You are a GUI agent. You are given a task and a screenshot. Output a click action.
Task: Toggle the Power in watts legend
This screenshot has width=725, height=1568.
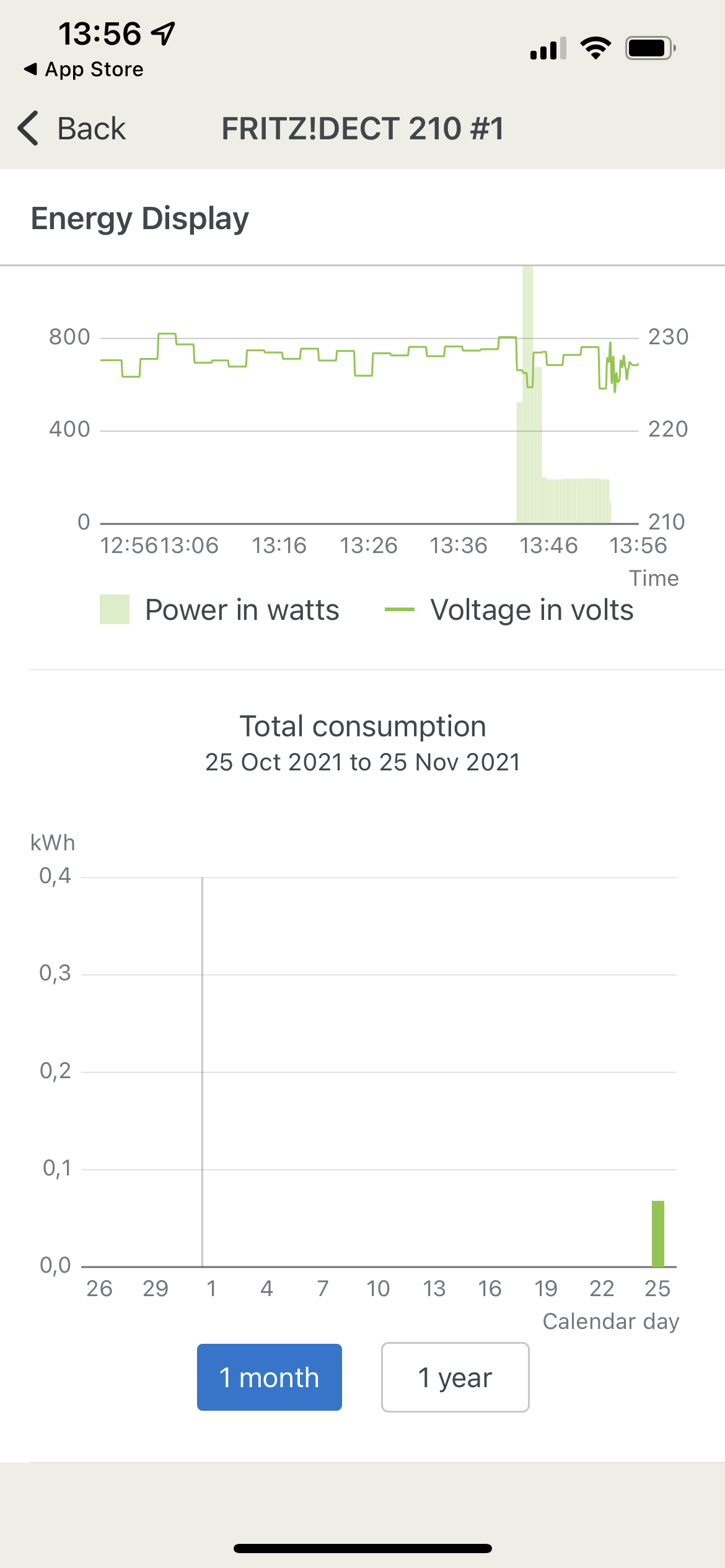[220, 610]
